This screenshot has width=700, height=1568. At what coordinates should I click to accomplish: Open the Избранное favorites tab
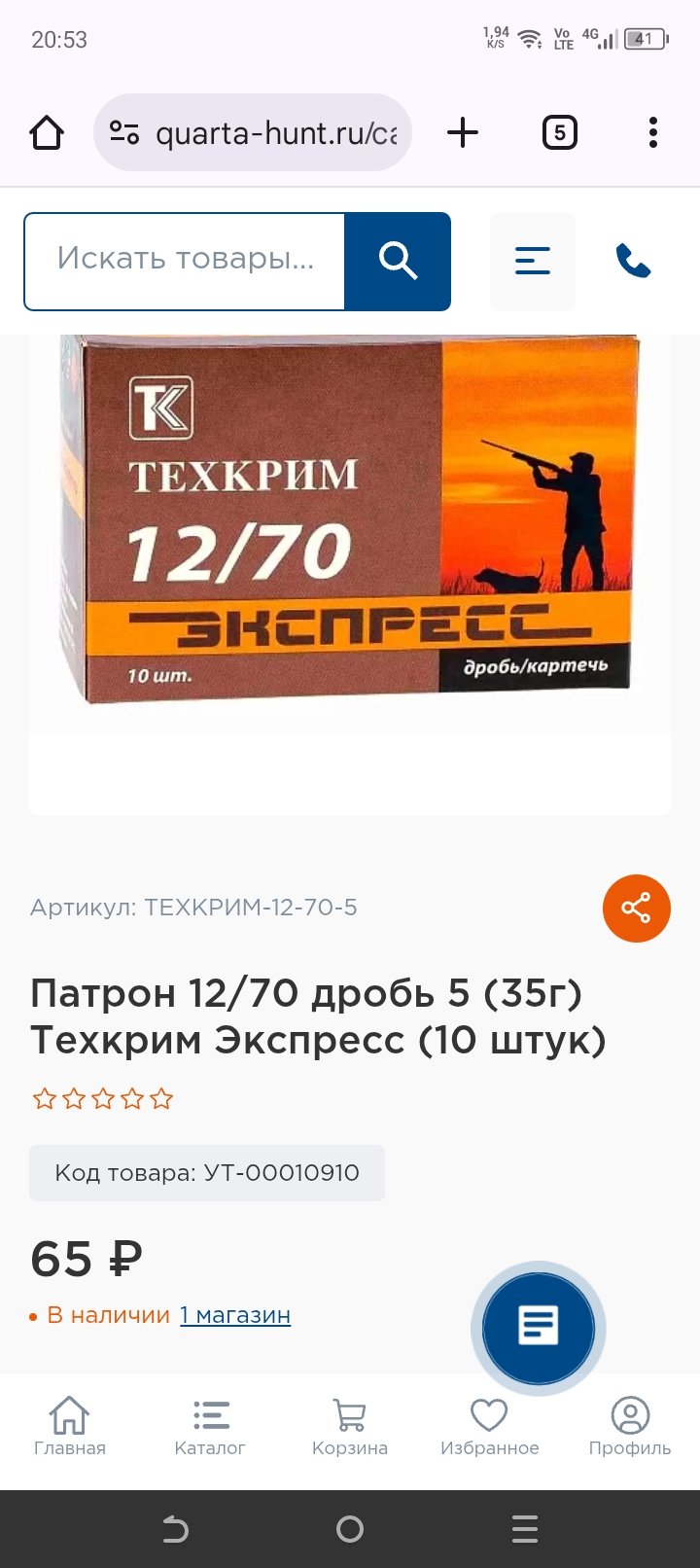(489, 1426)
